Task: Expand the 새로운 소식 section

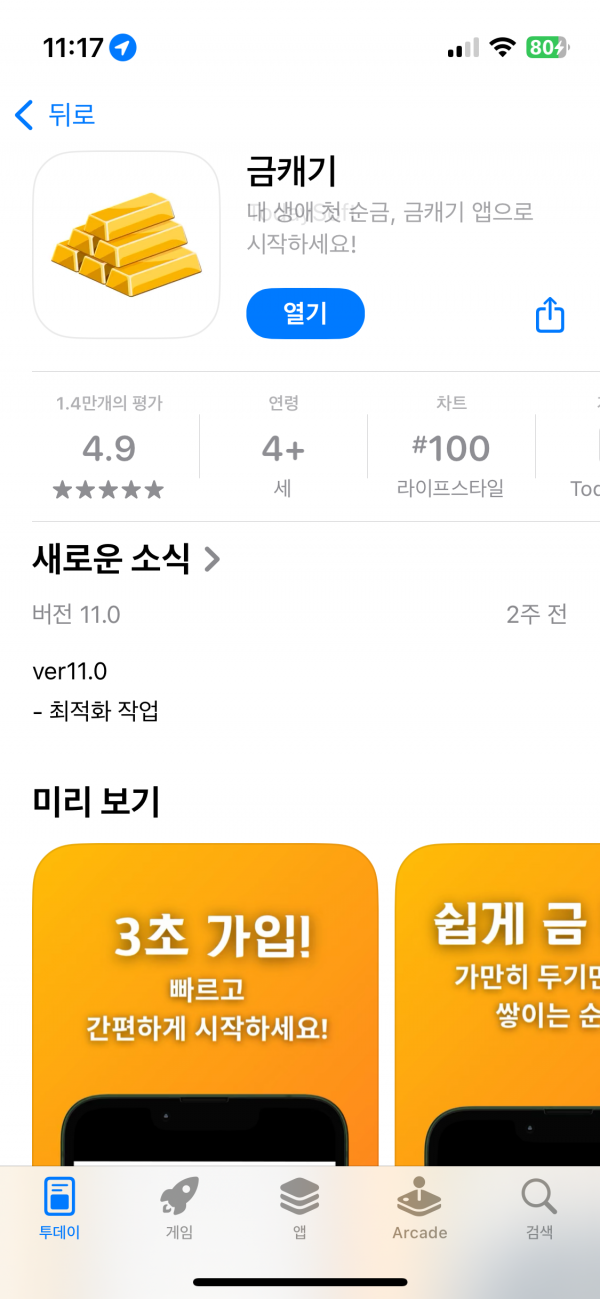Action: [126, 559]
